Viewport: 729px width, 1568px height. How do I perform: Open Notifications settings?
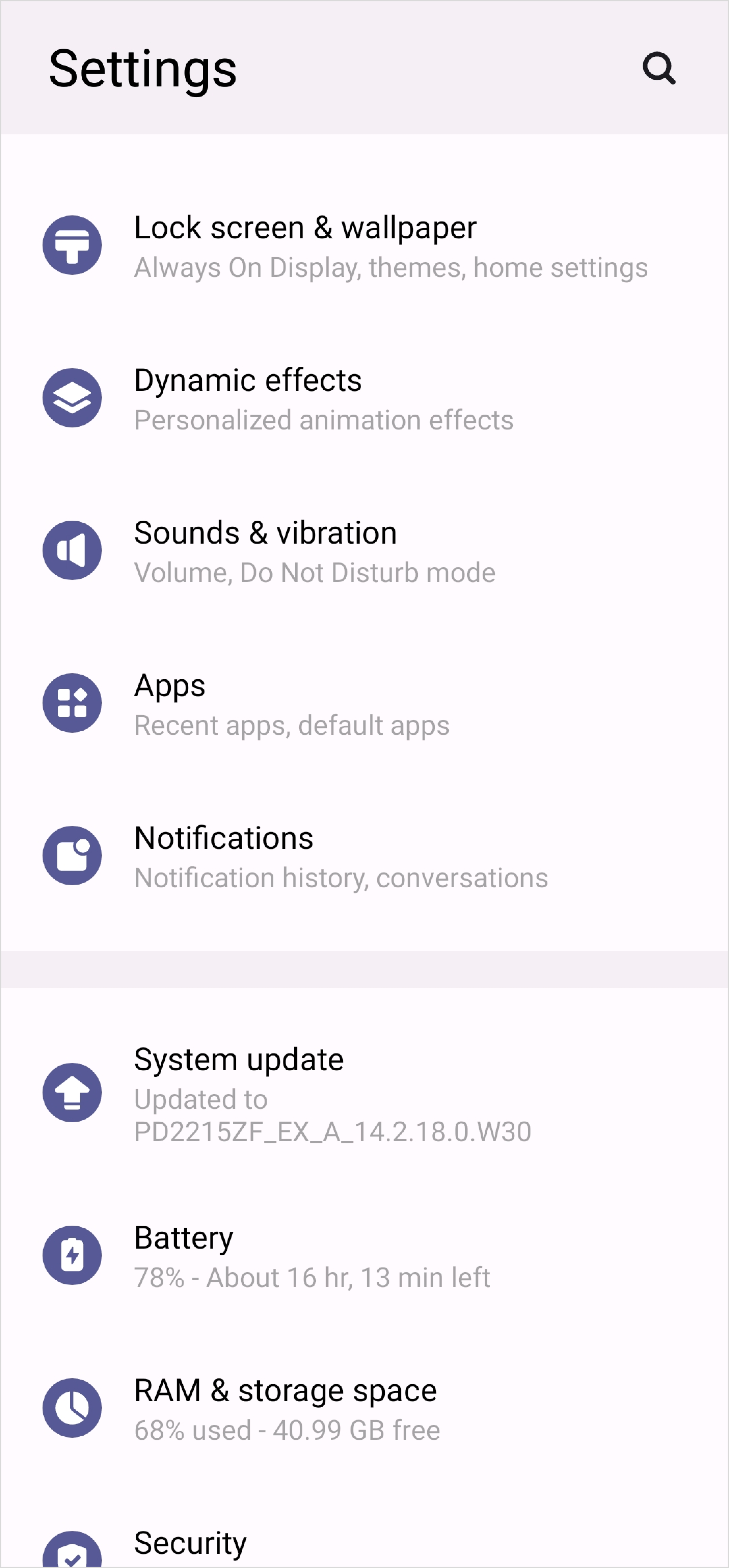coord(364,857)
